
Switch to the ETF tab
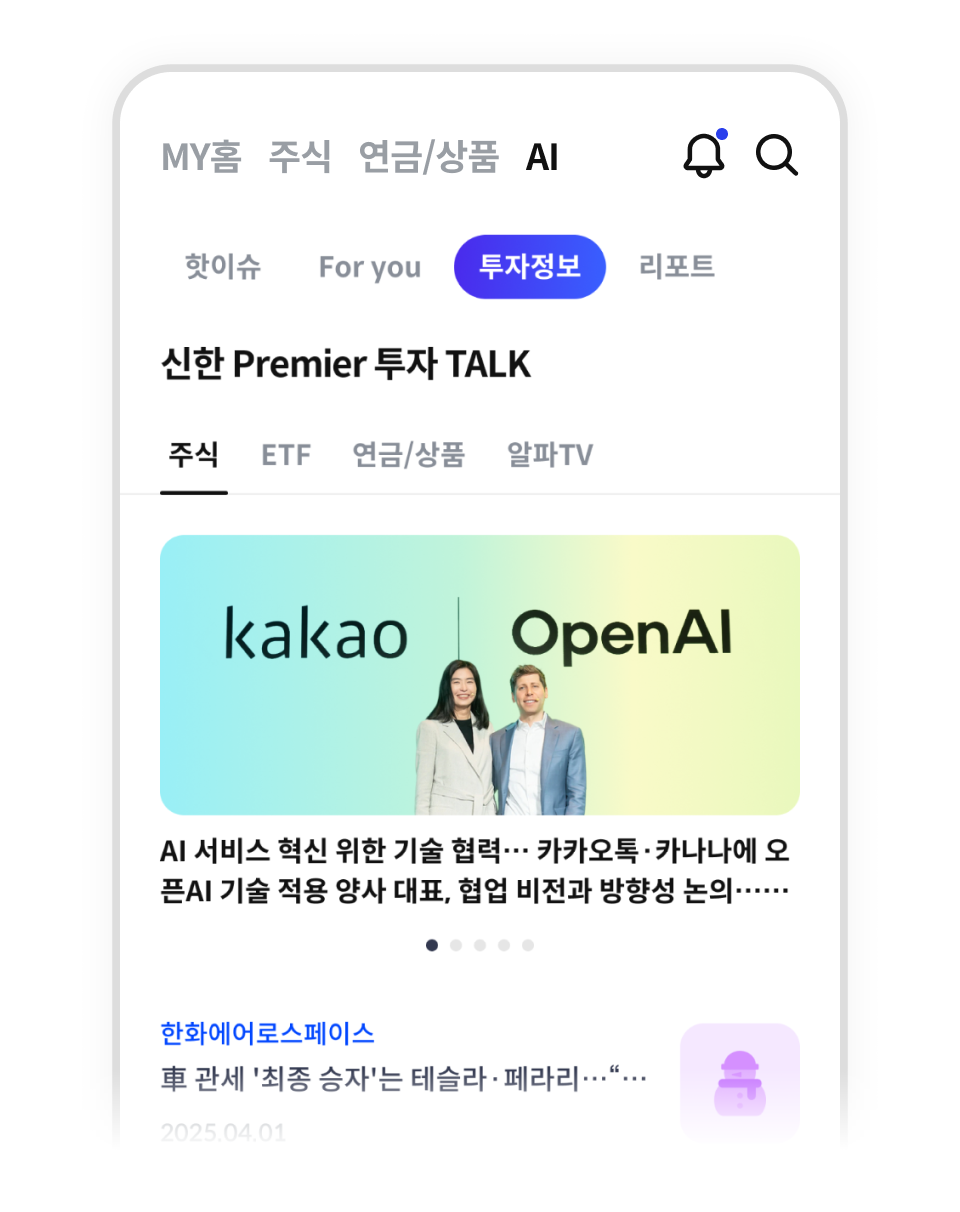[x=285, y=455]
